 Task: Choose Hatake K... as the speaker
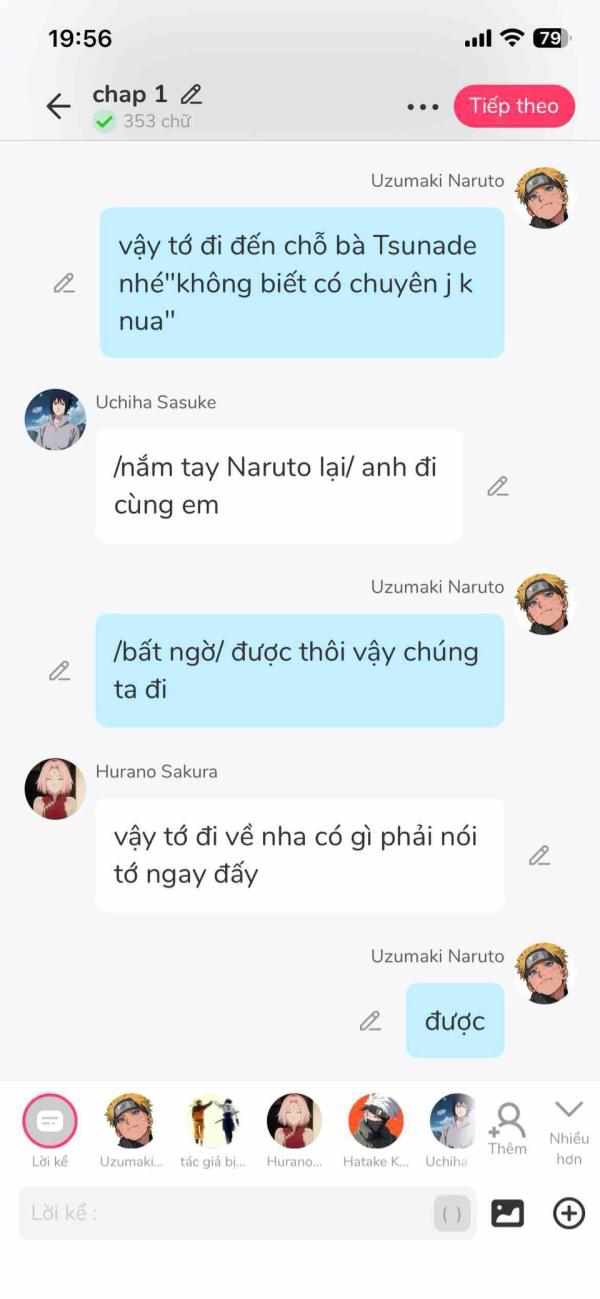(x=375, y=1131)
